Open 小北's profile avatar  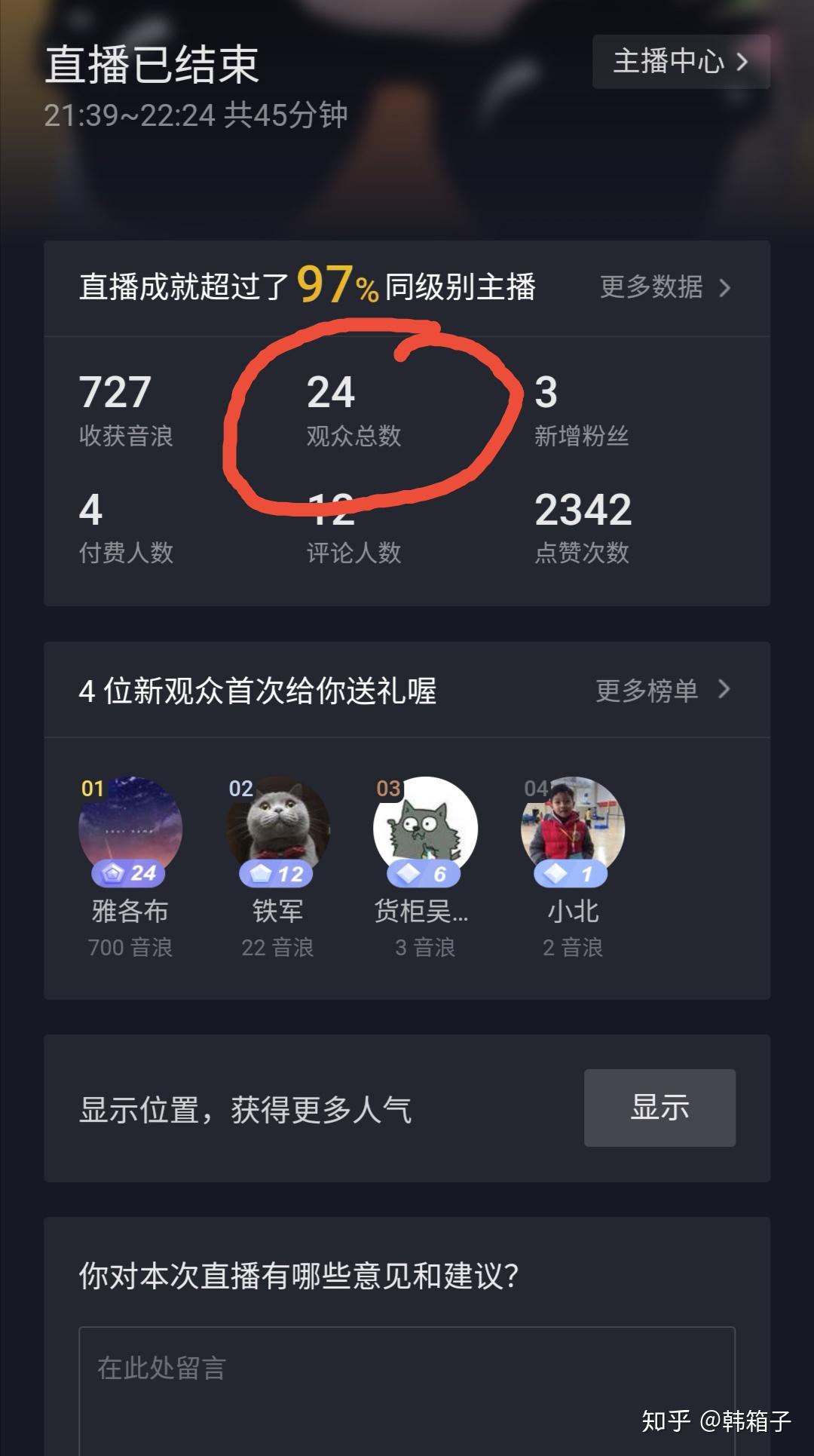tap(573, 829)
